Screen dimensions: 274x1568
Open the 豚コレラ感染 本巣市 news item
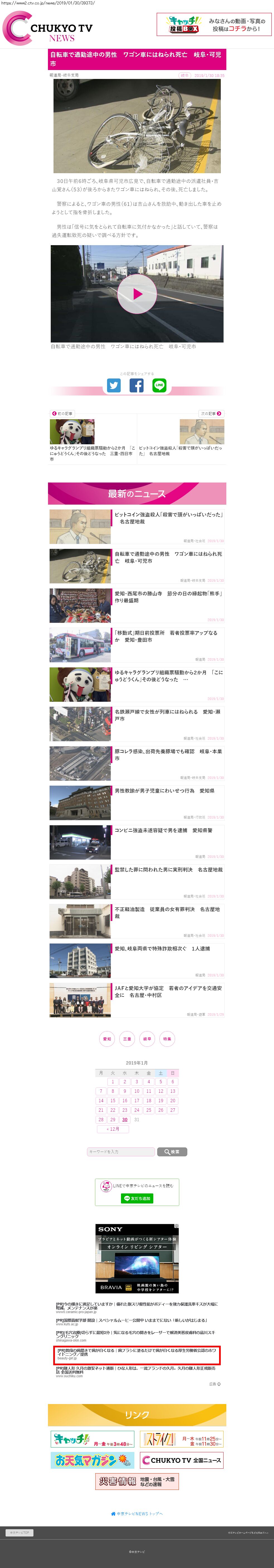pyautogui.click(x=168, y=755)
